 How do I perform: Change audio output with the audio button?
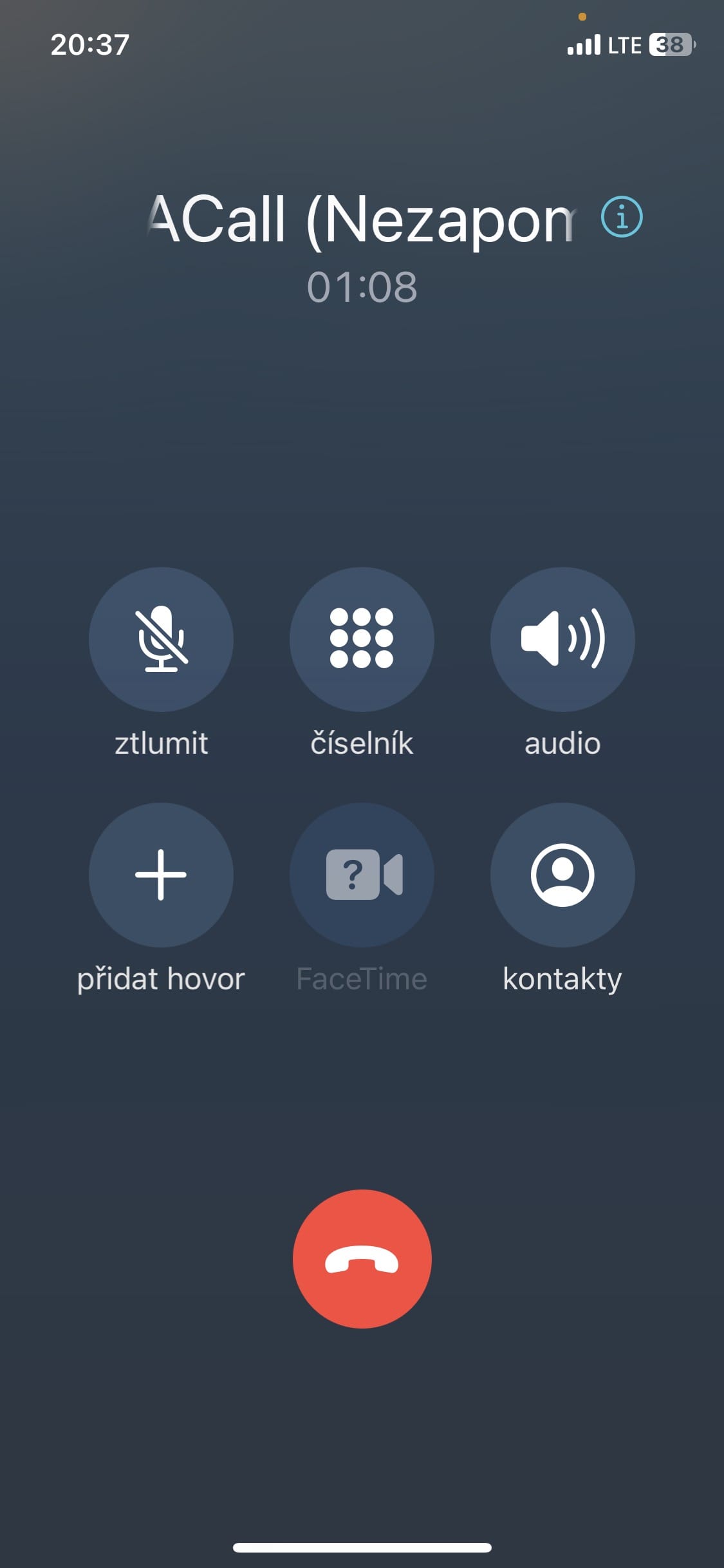(x=562, y=639)
